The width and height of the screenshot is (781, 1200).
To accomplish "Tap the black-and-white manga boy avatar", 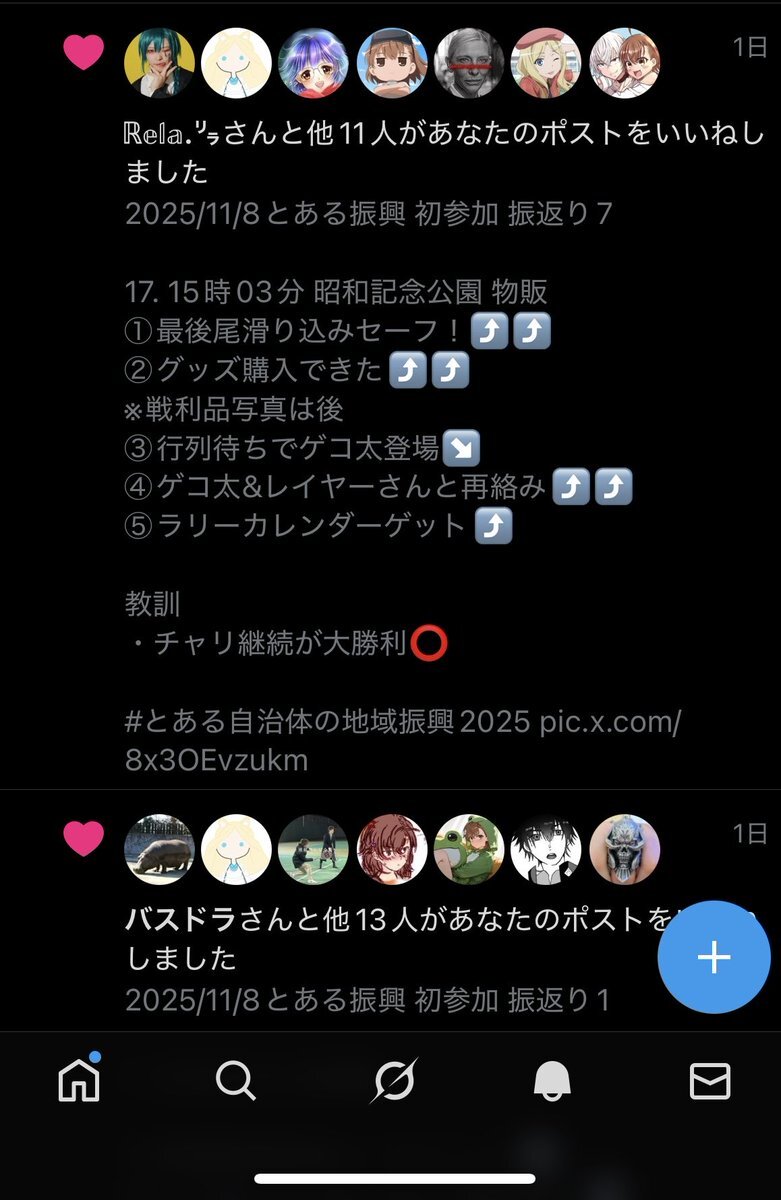I will pyautogui.click(x=546, y=850).
